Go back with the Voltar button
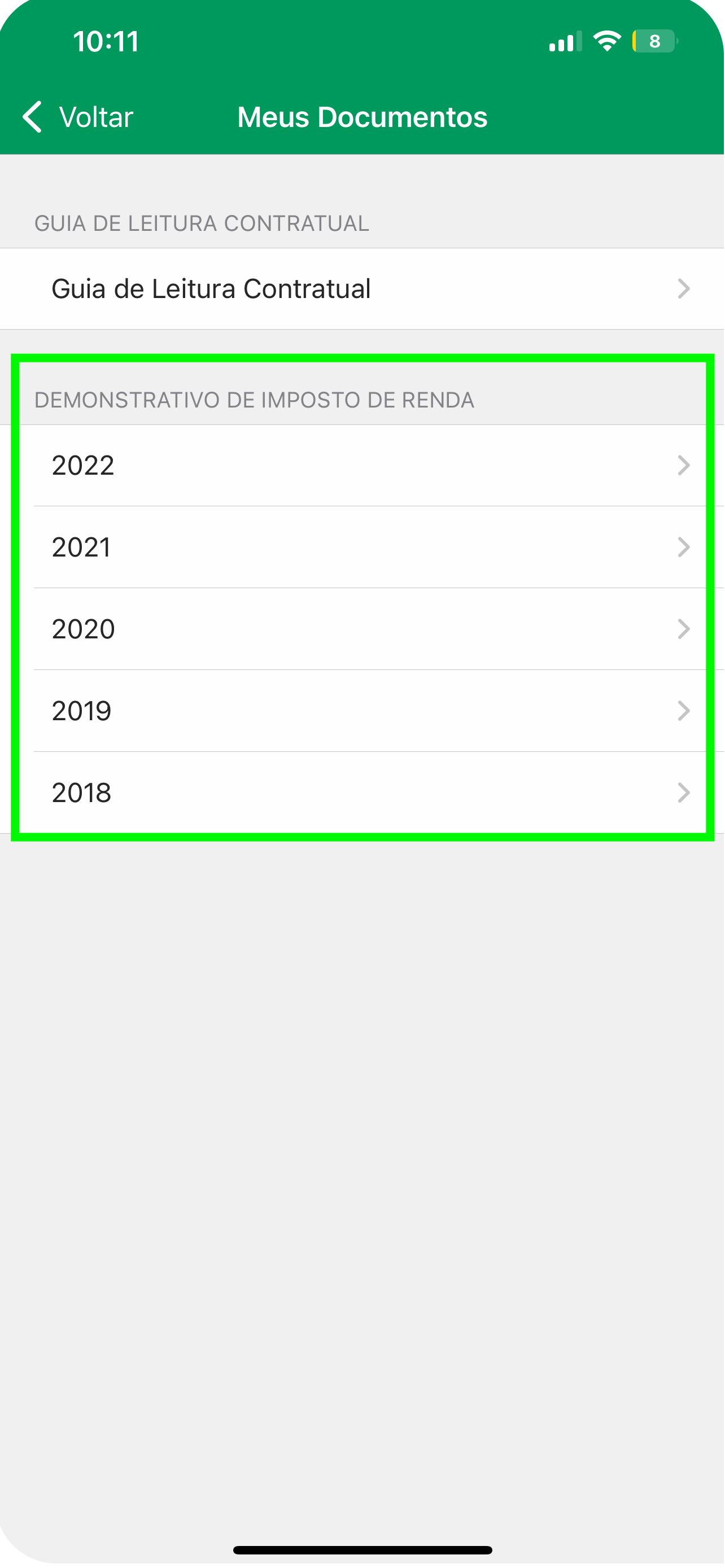Image resolution: width=725 pixels, height=1568 pixels. pos(77,117)
